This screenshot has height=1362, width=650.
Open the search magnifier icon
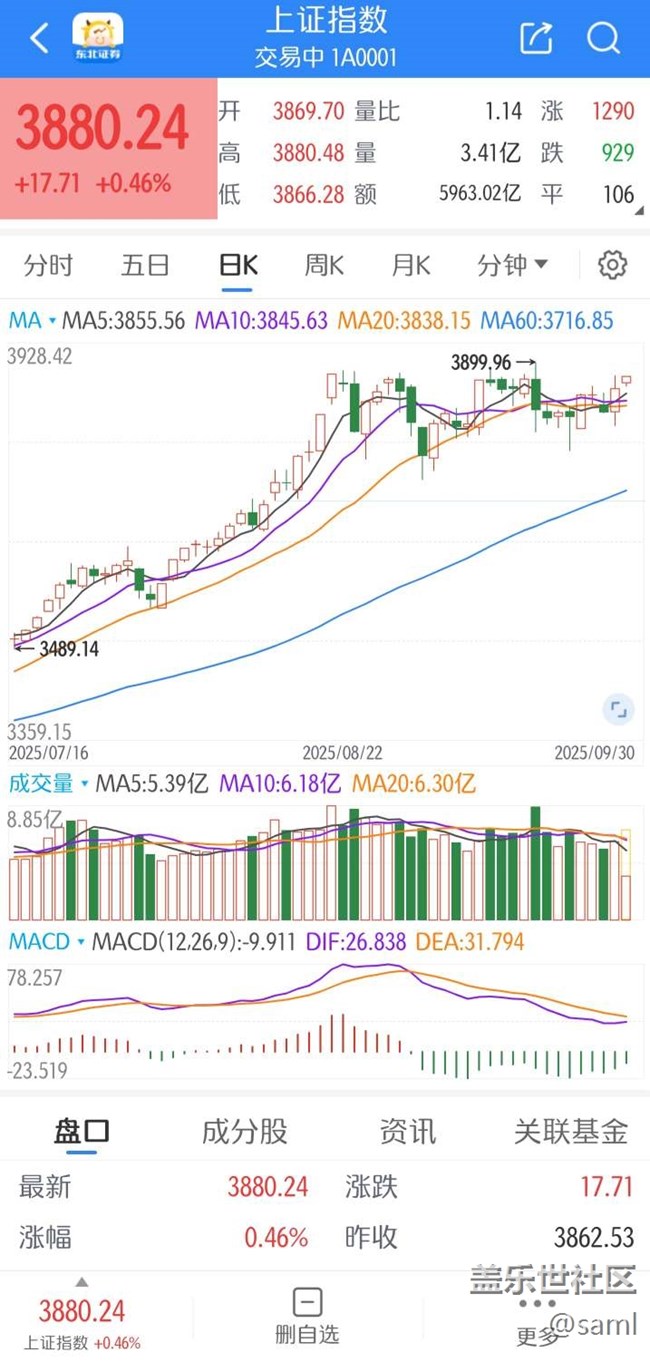604,39
